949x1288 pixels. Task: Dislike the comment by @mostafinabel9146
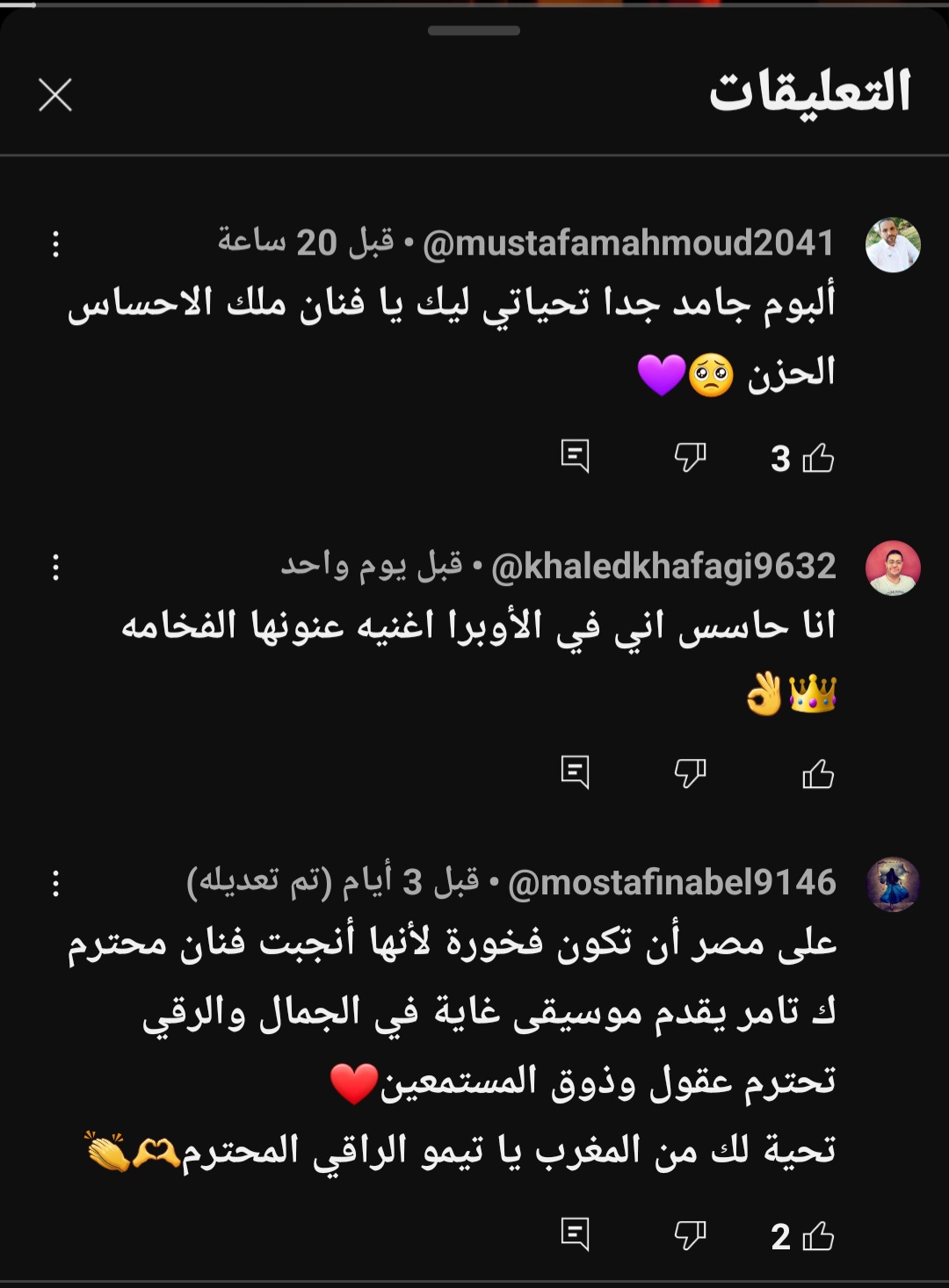pos(690,1235)
